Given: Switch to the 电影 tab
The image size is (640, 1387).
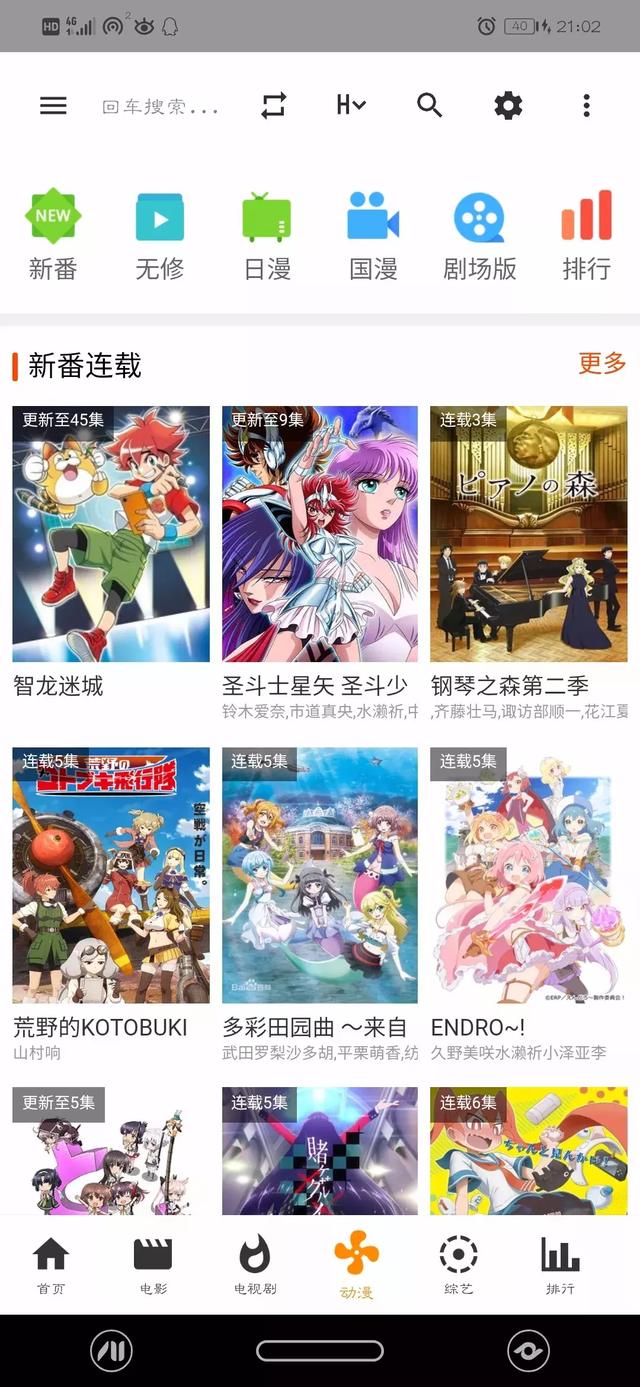Looking at the screenshot, I should click(x=153, y=1265).
